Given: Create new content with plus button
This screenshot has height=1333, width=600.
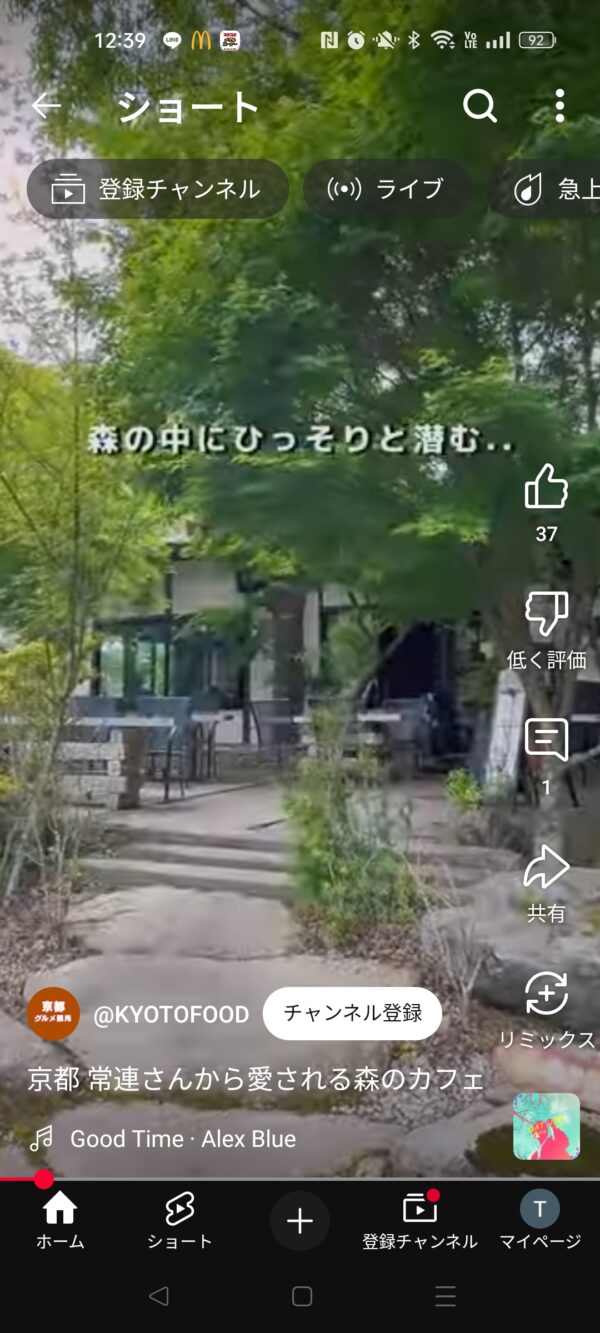Looking at the screenshot, I should (300, 1221).
